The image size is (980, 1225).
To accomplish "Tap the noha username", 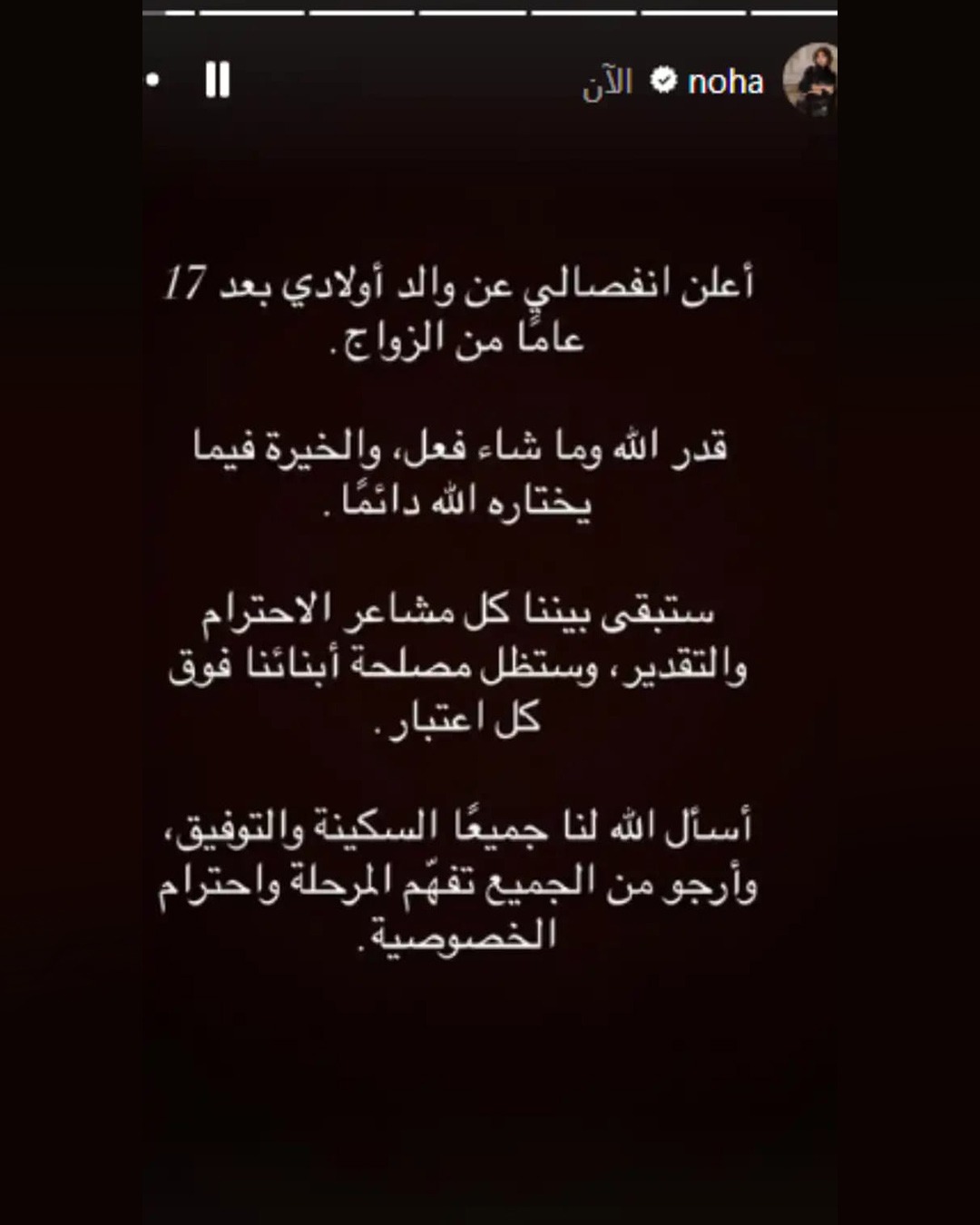I will [725, 82].
